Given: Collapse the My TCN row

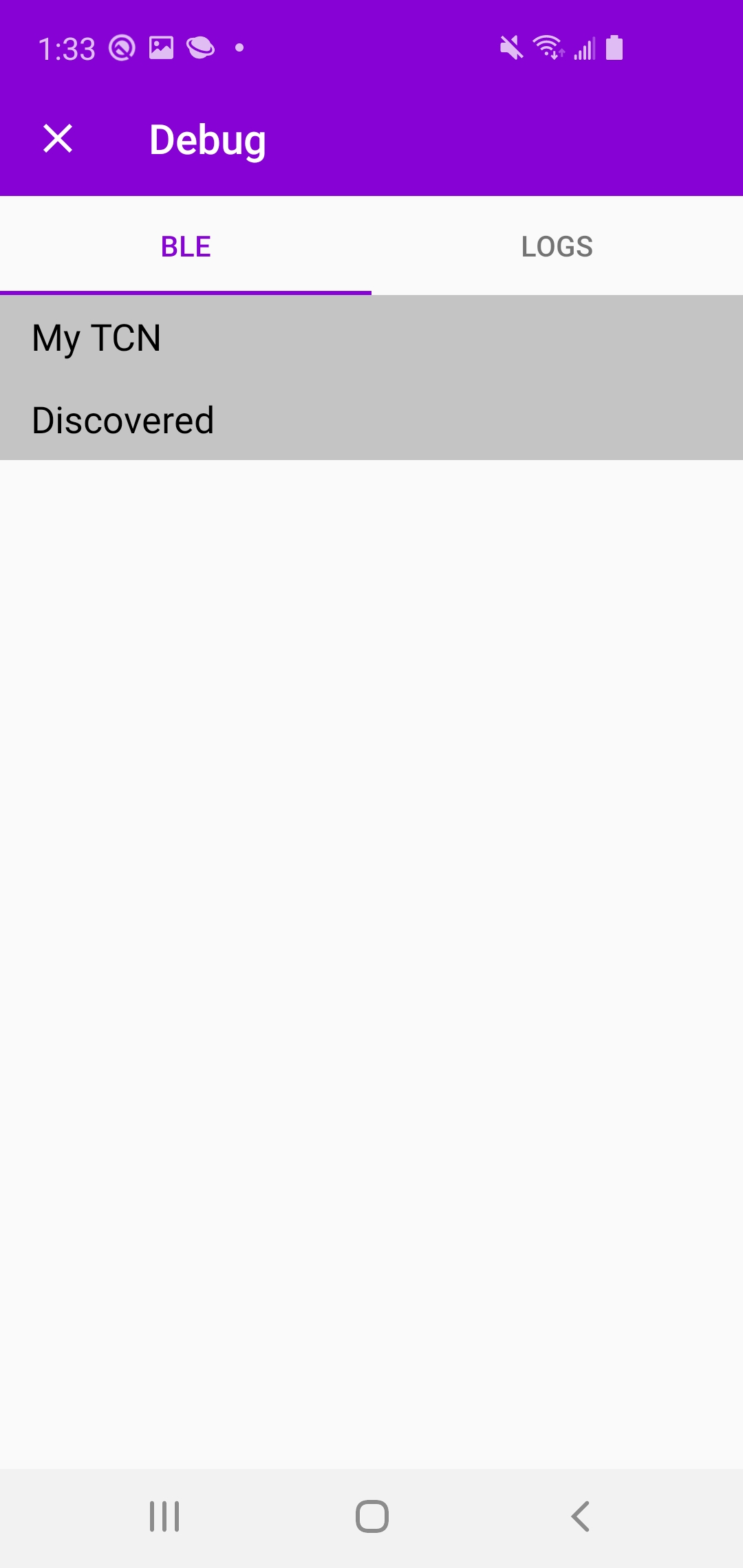Looking at the screenshot, I should 371,338.
